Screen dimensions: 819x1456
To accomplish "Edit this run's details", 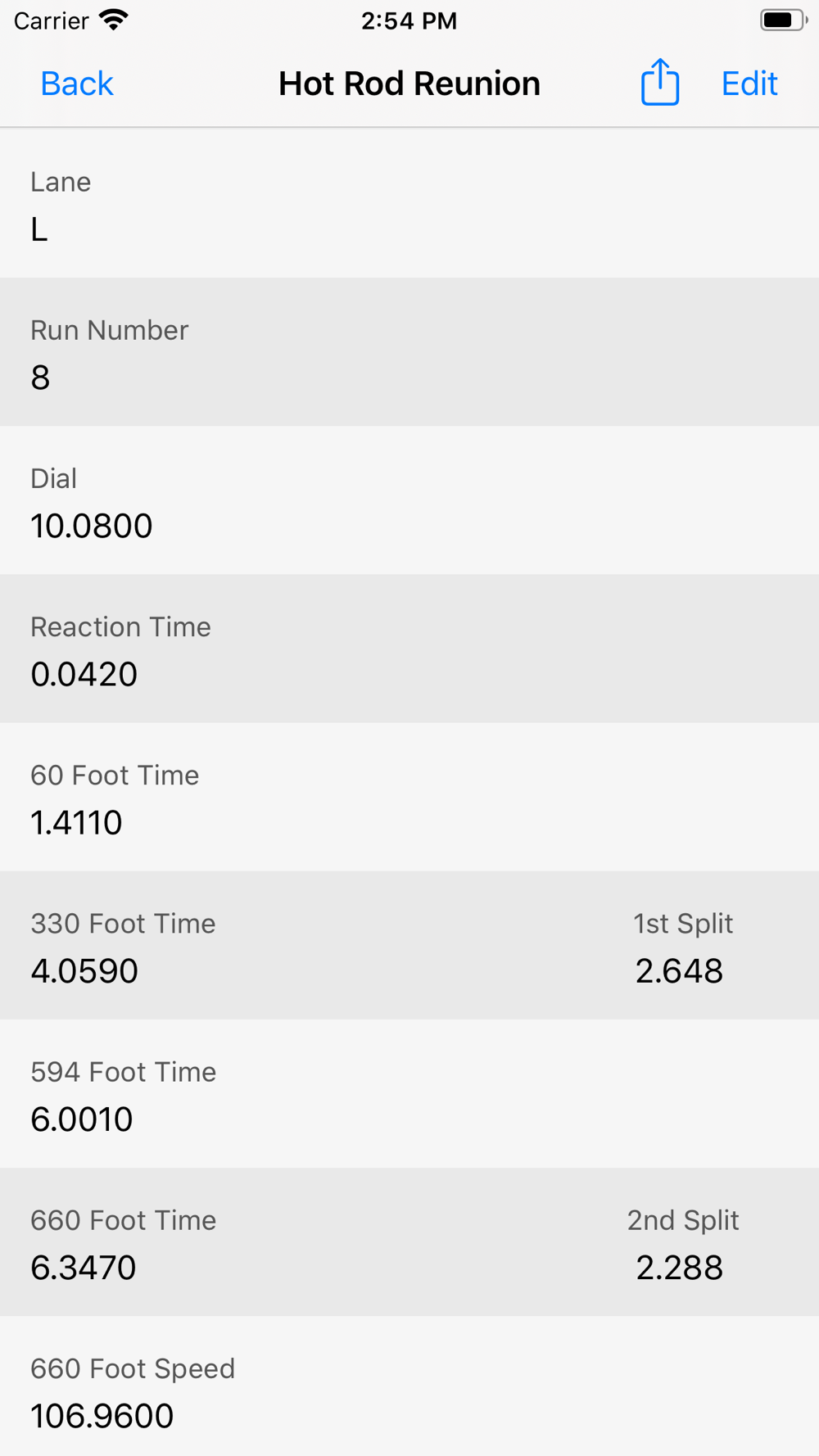I will [x=749, y=84].
